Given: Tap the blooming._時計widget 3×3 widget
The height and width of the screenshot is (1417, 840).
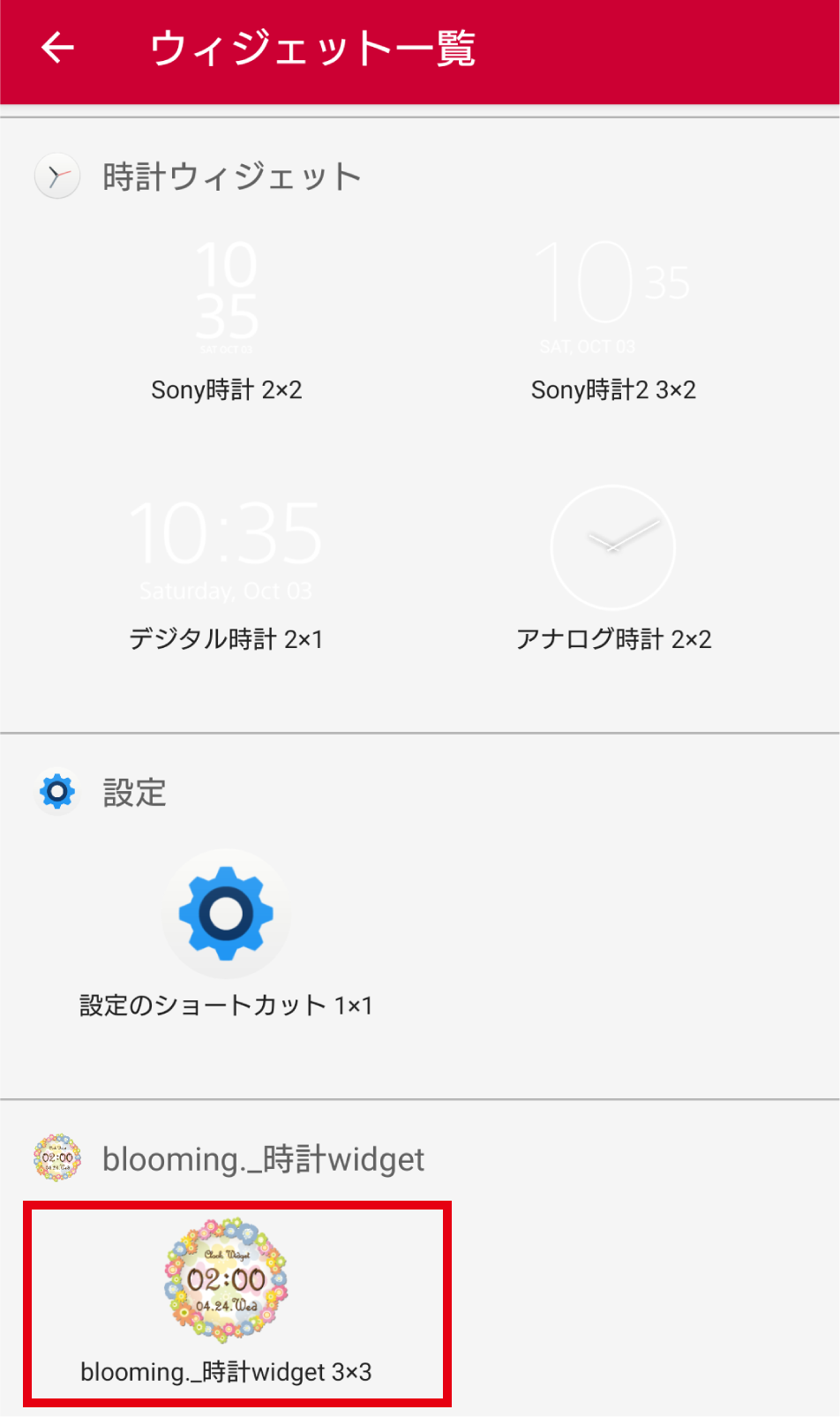Looking at the screenshot, I should coord(227,1298).
